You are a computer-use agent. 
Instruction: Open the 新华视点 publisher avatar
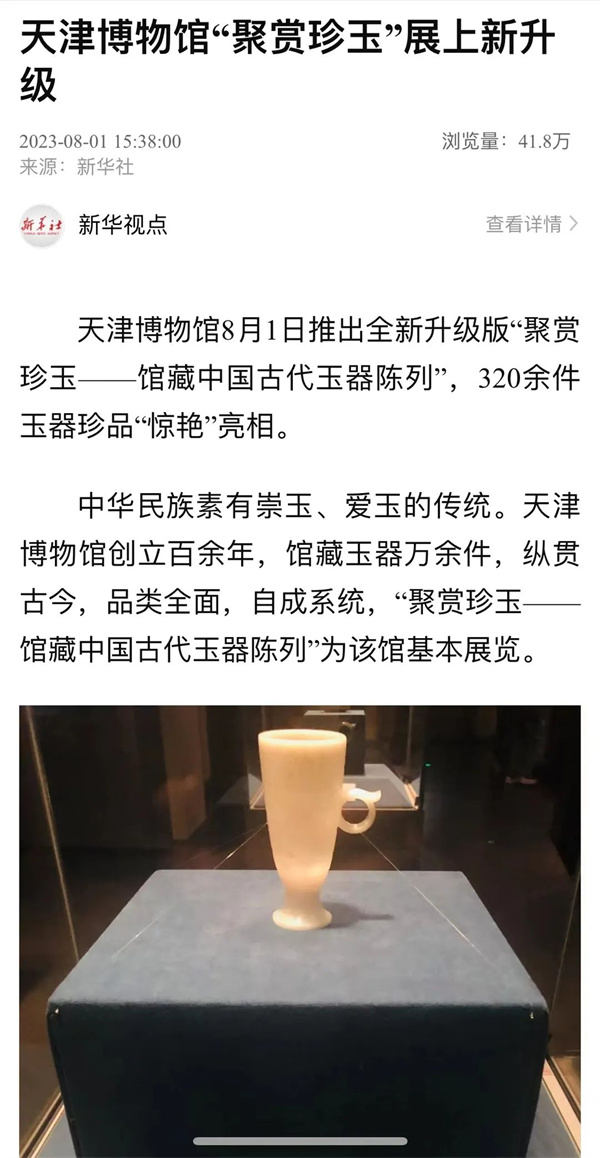pyautogui.click(x=42, y=225)
